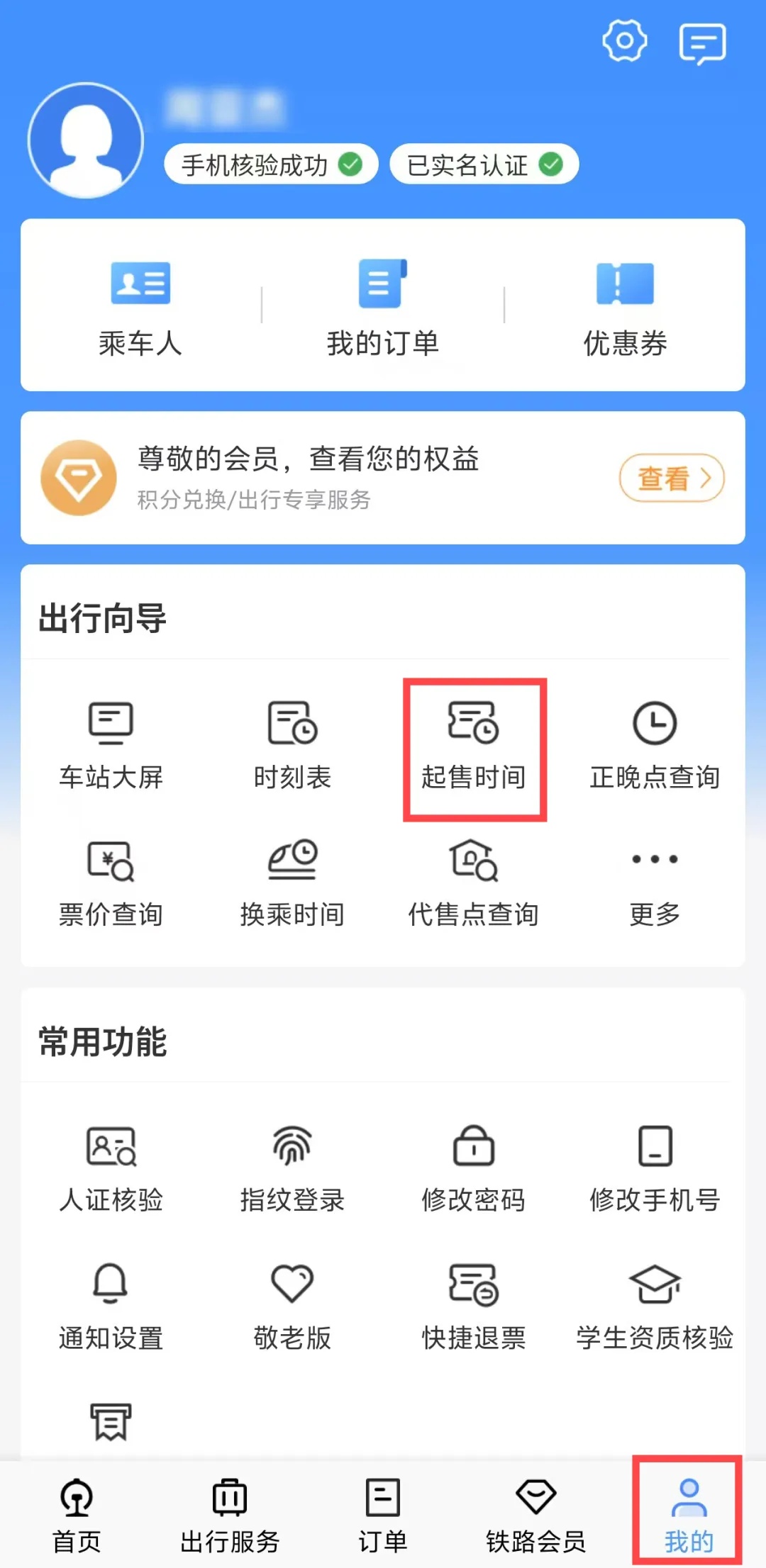Screen dimensions: 766x1568
Task: Open the settings gear at top right
Action: [x=625, y=42]
